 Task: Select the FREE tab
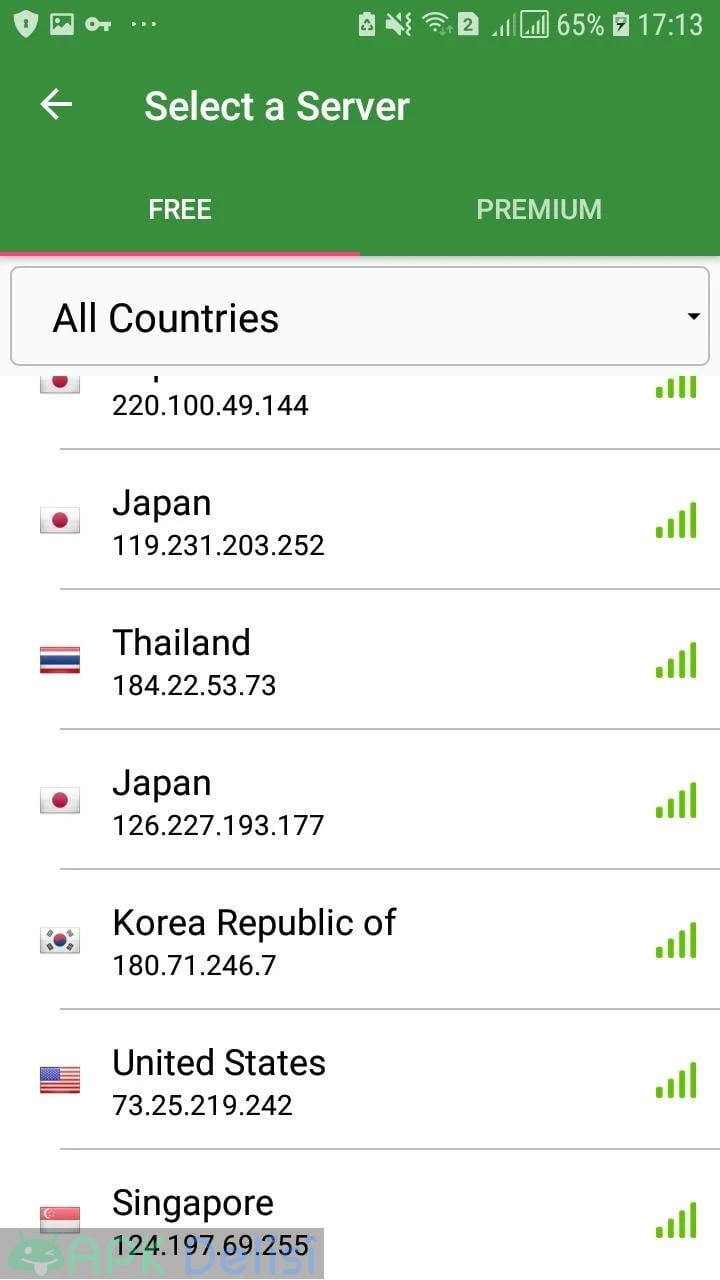(x=180, y=209)
